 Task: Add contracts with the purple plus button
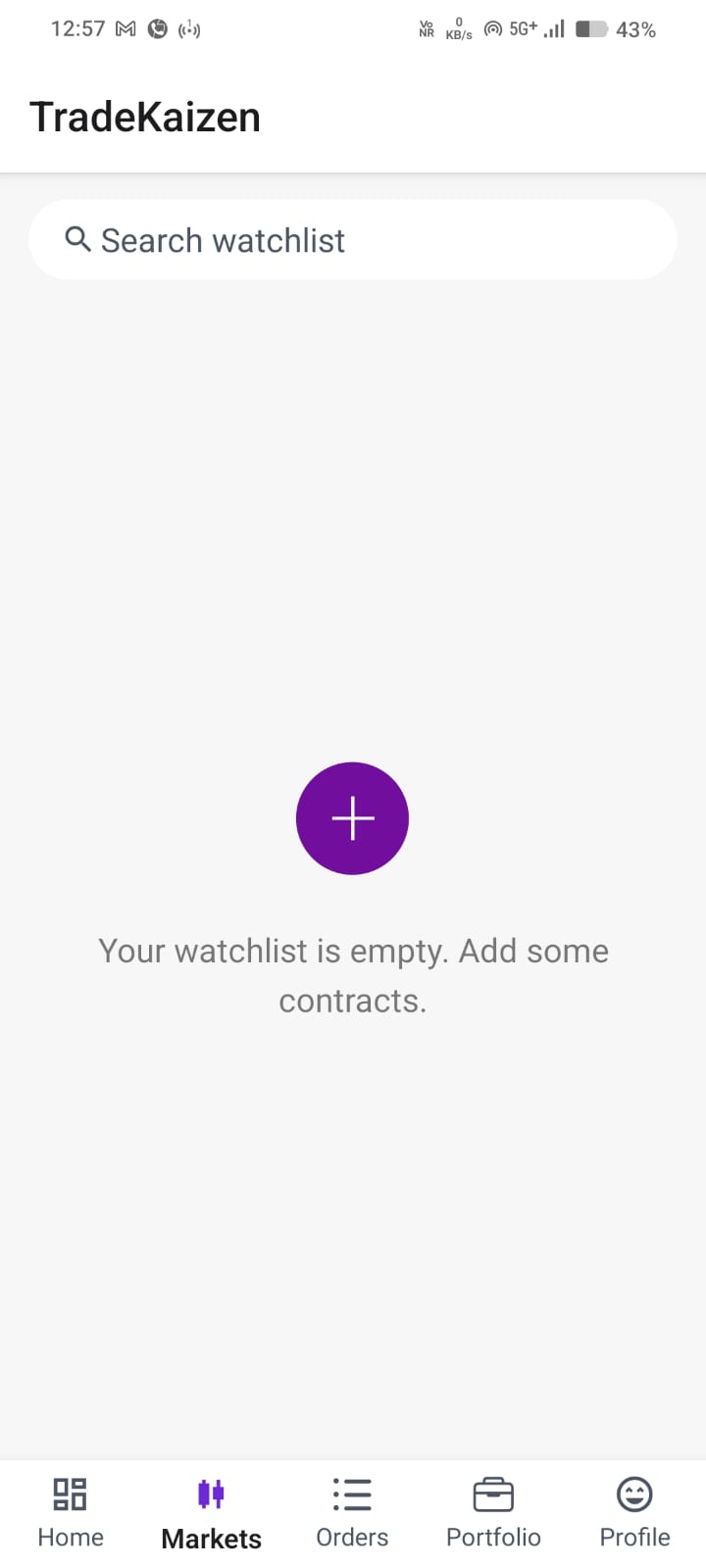[x=352, y=818]
